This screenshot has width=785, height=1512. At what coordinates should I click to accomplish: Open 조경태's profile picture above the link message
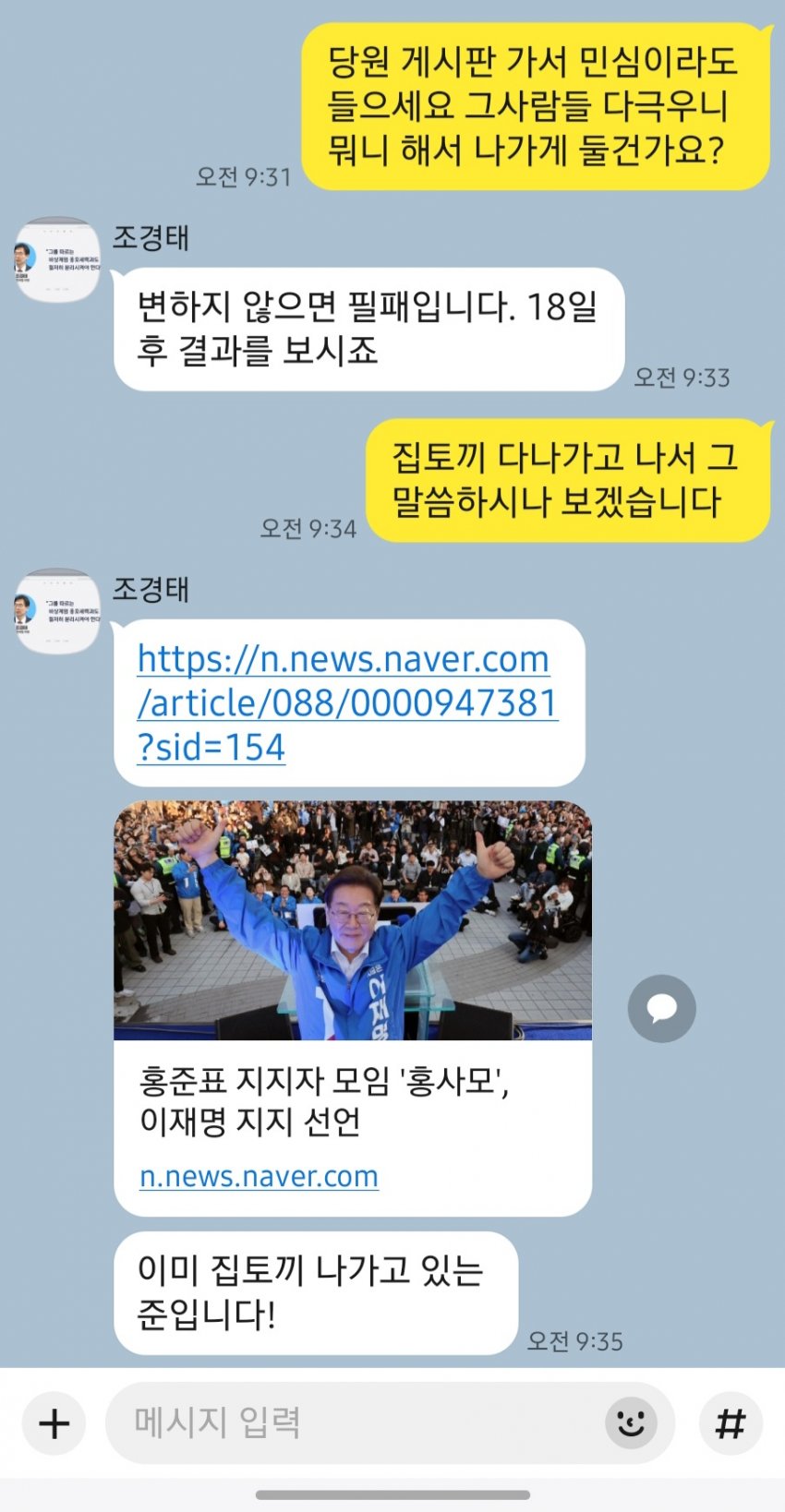coord(57,611)
